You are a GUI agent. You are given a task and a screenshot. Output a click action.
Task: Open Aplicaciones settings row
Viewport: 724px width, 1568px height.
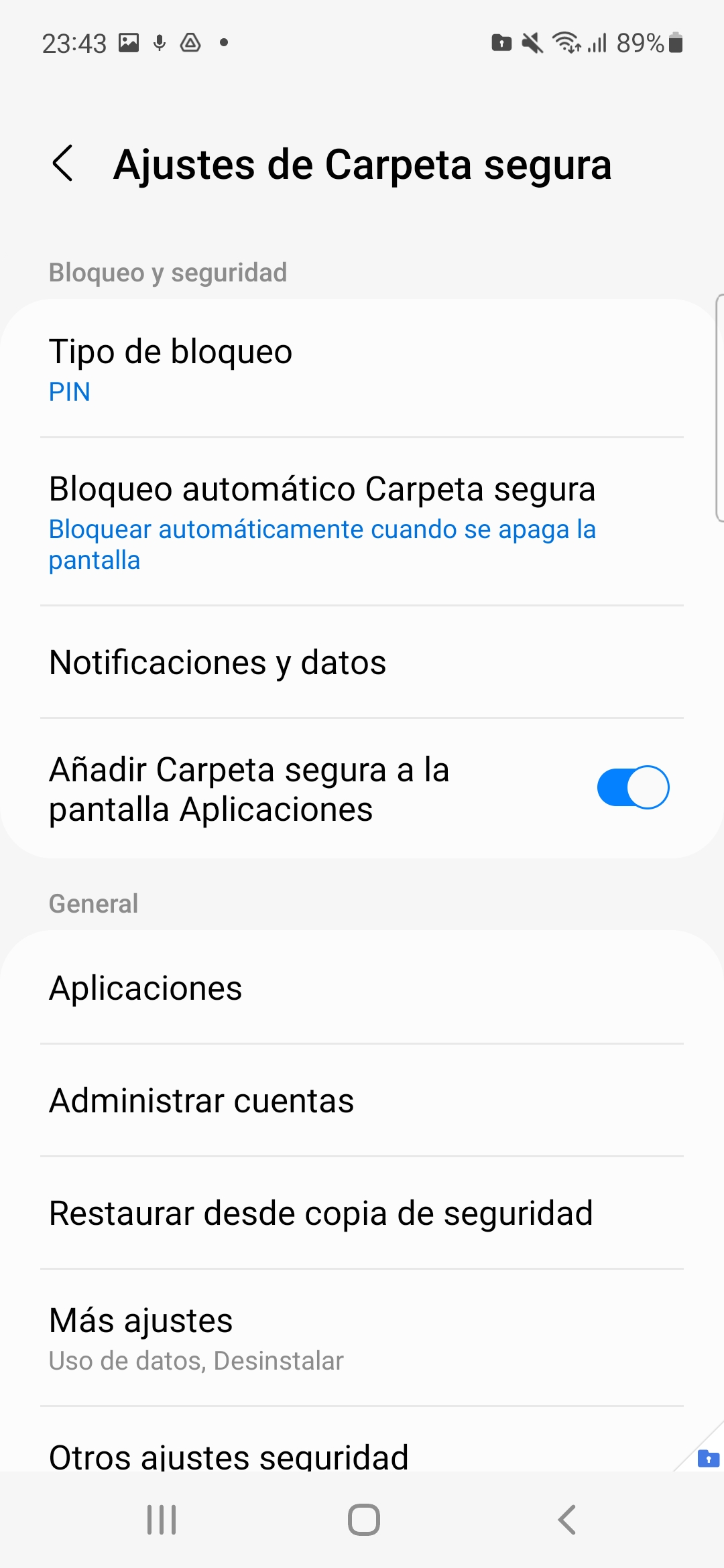point(362,988)
